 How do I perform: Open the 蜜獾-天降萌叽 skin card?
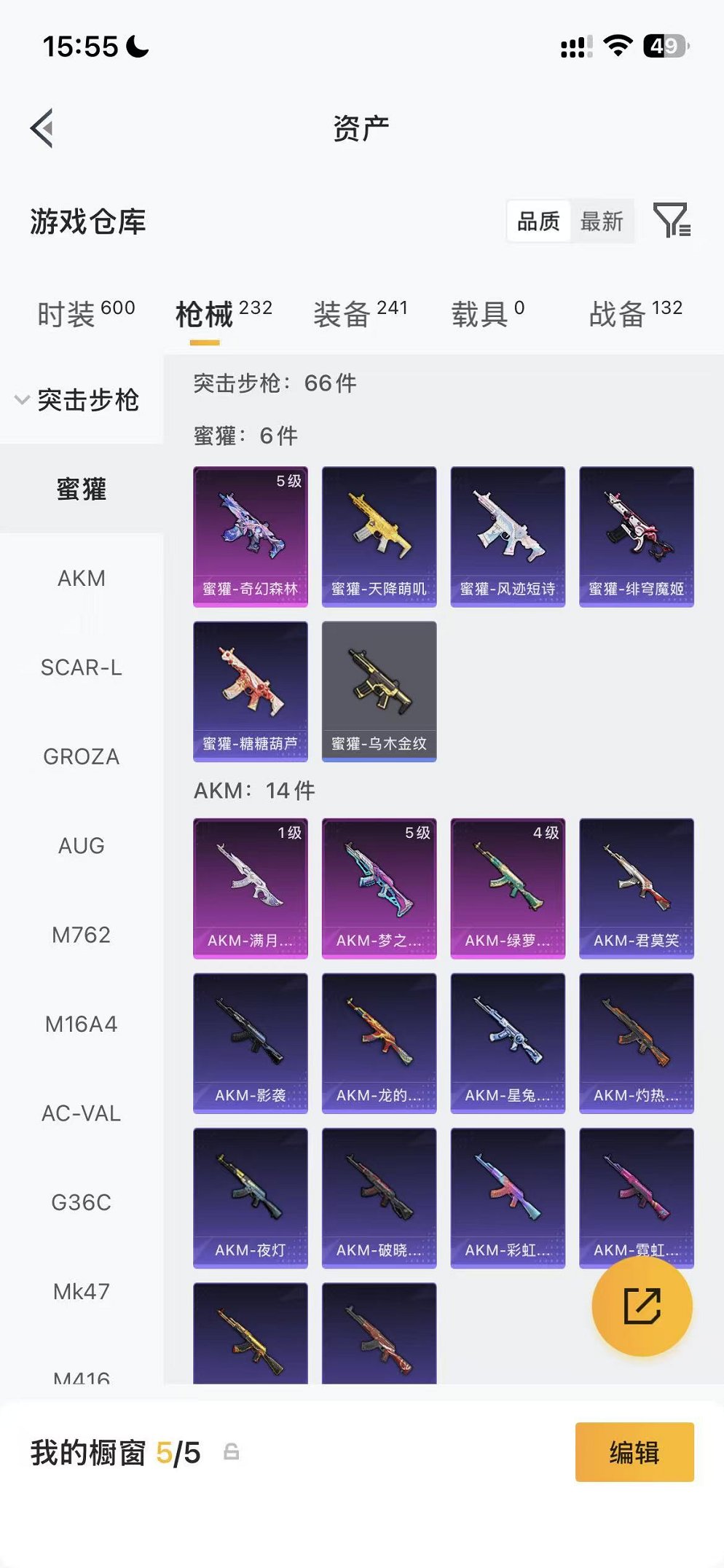[379, 537]
